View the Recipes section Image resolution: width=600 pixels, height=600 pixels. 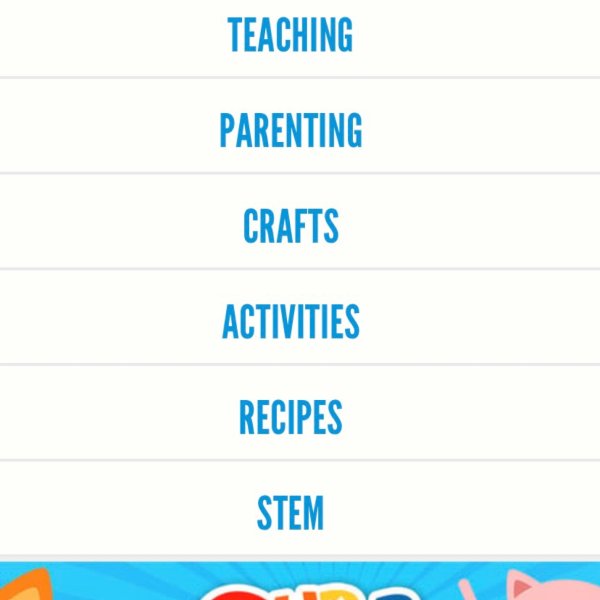tap(290, 418)
